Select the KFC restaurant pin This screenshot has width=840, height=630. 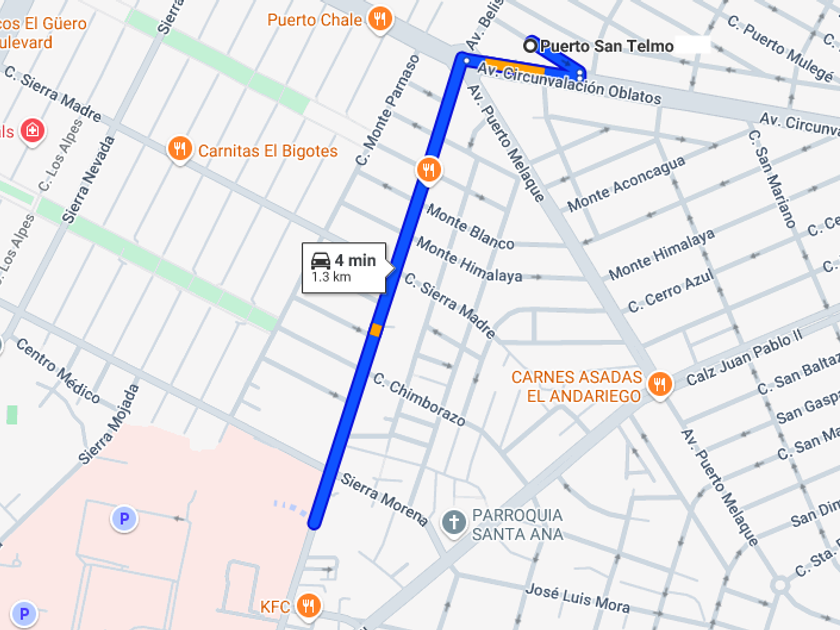308,606
